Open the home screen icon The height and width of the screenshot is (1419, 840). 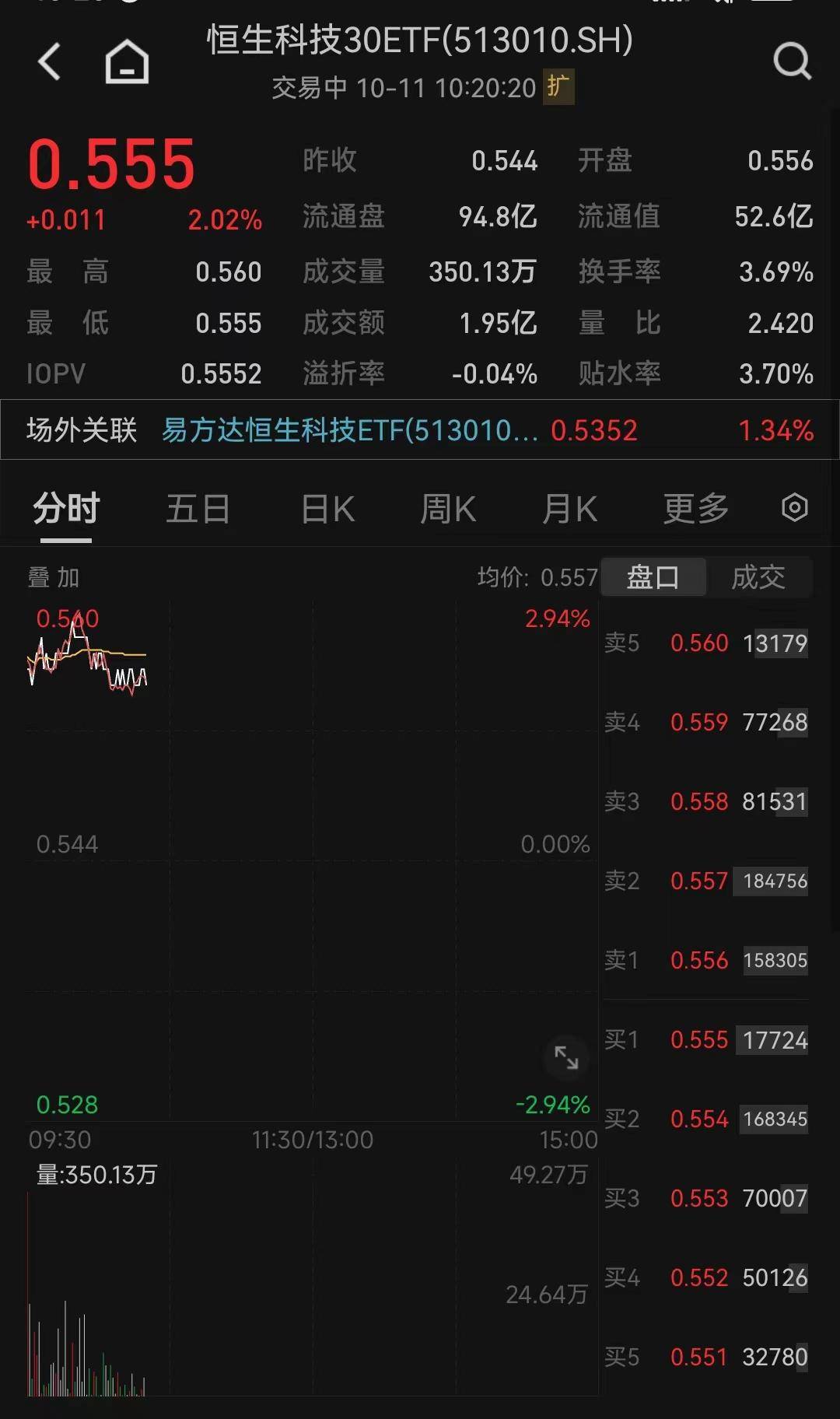(x=124, y=61)
